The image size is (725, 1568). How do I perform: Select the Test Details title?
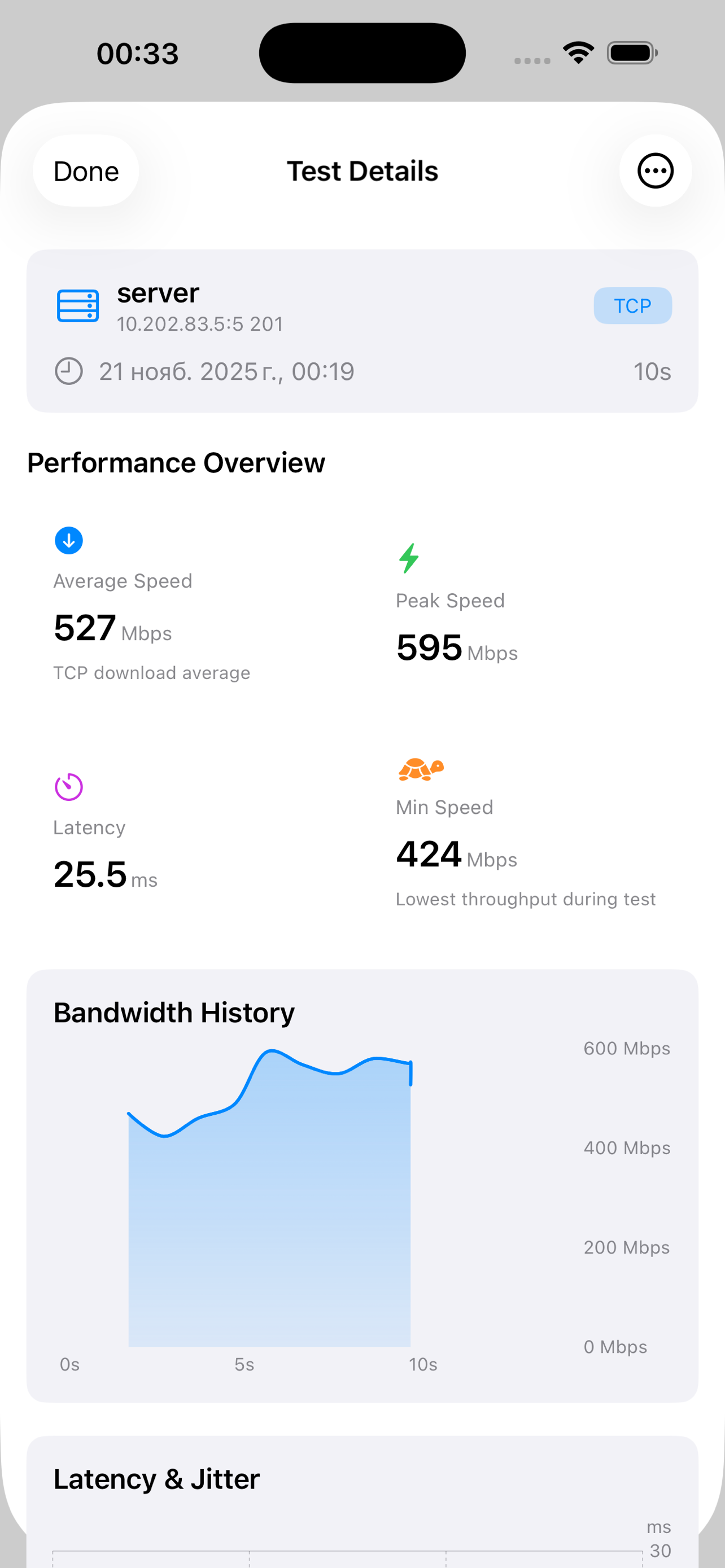(x=361, y=171)
